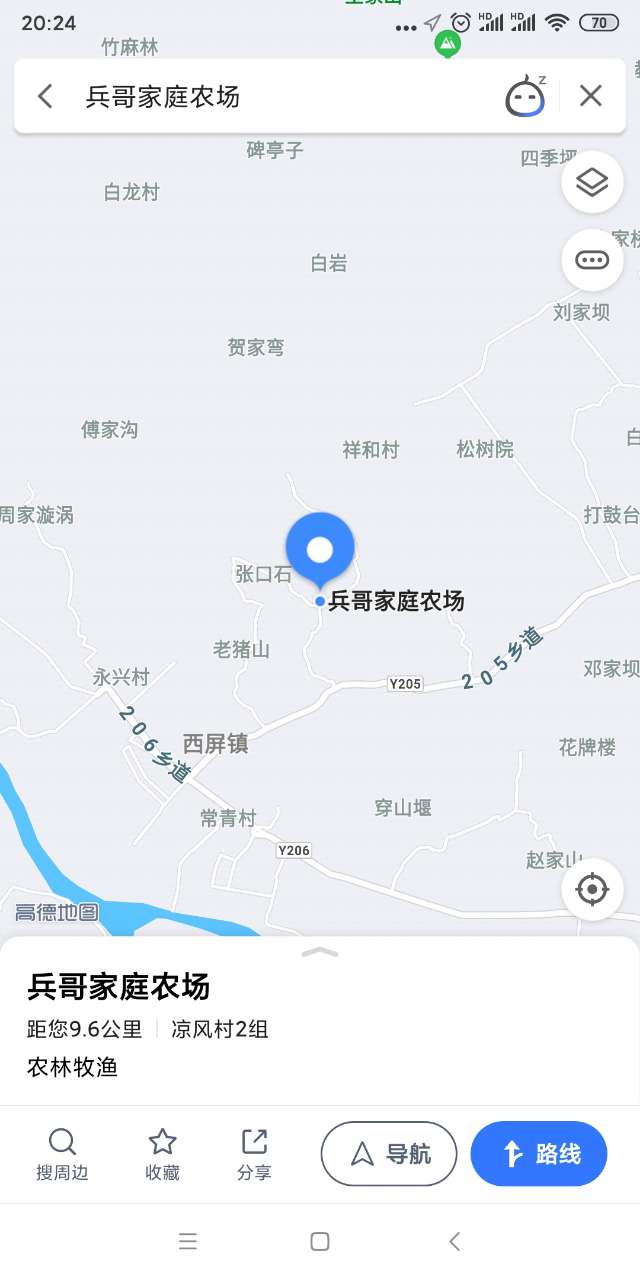Go to the home screen

[320, 1241]
